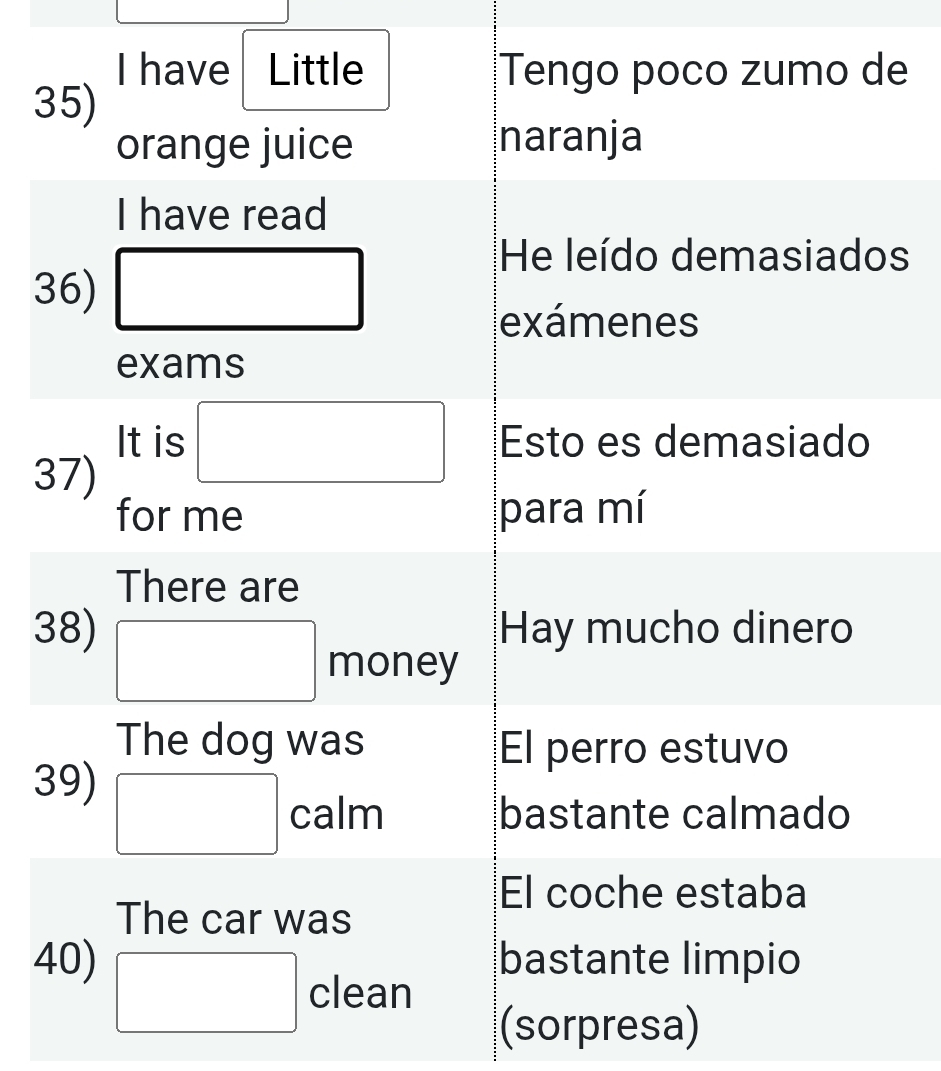Select the blank before "calm"

(x=197, y=814)
